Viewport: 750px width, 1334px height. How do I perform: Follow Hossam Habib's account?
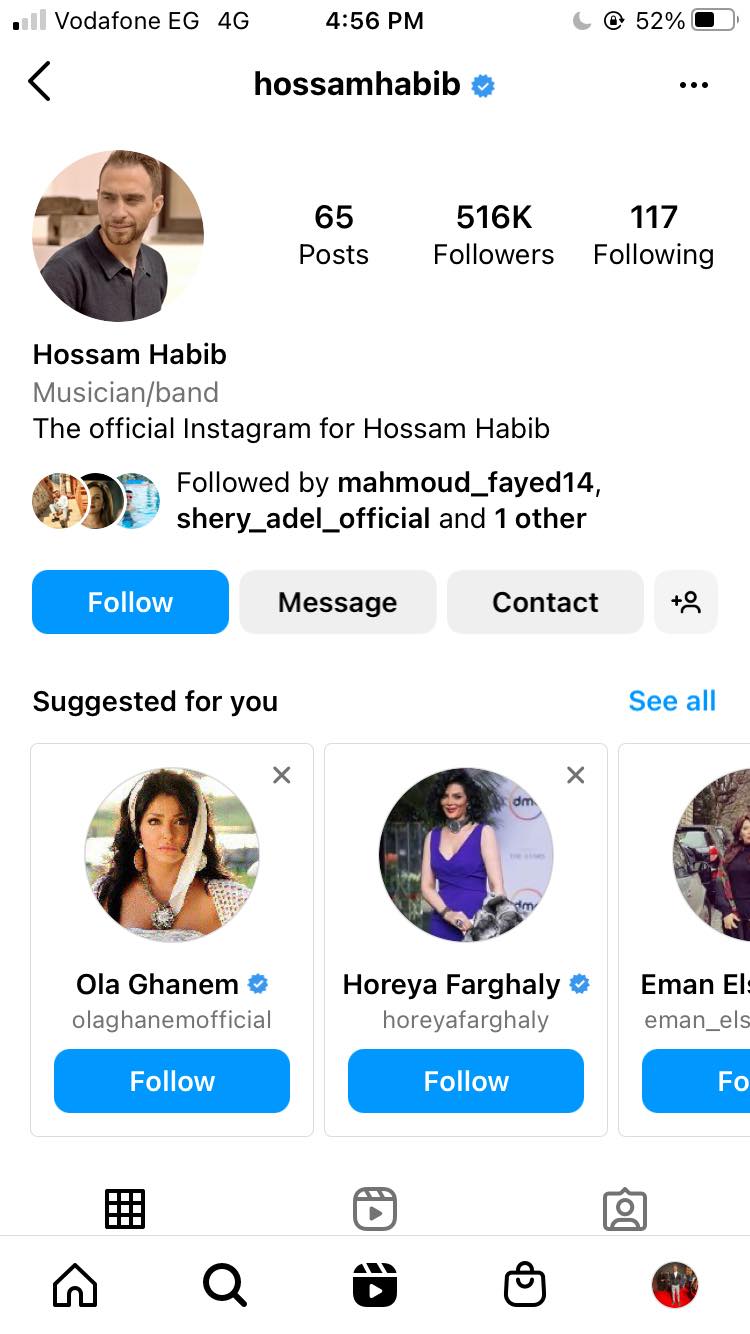click(x=130, y=602)
